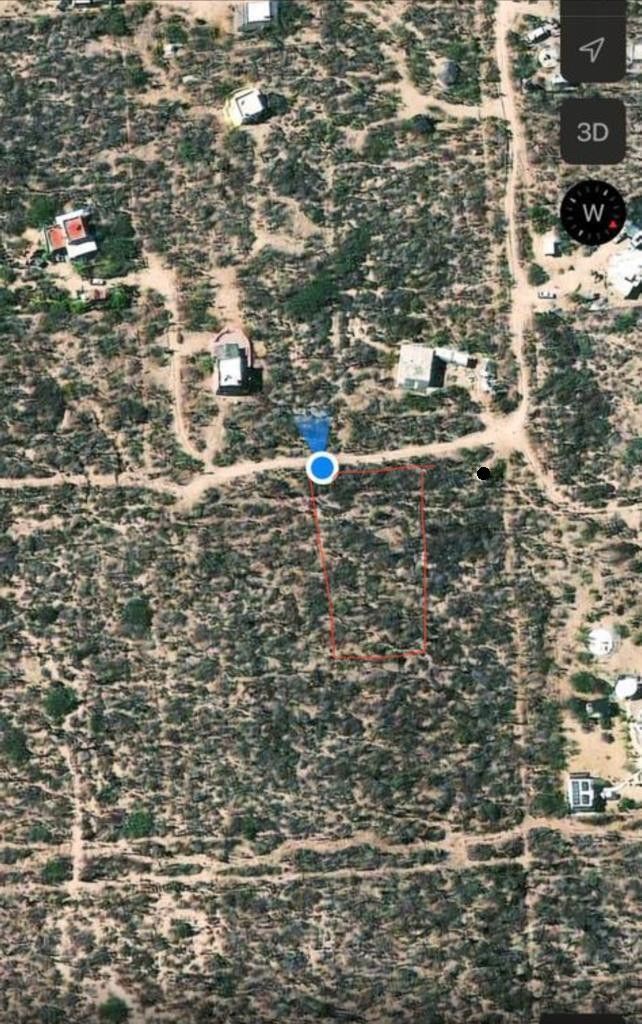This screenshot has height=1024, width=642.
Task: Switch the map to 3D view
Action: point(593,132)
